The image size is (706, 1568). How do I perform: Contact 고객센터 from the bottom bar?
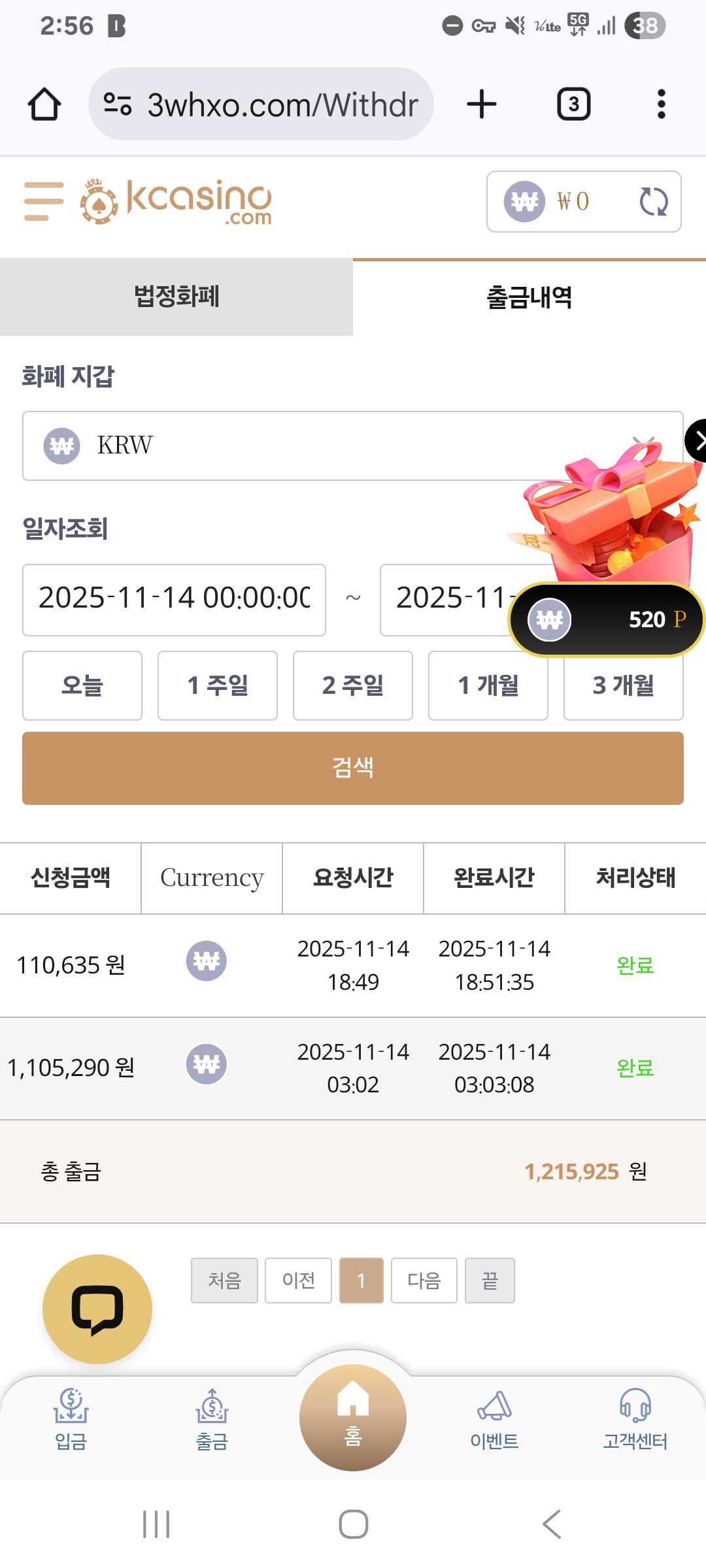click(635, 1419)
